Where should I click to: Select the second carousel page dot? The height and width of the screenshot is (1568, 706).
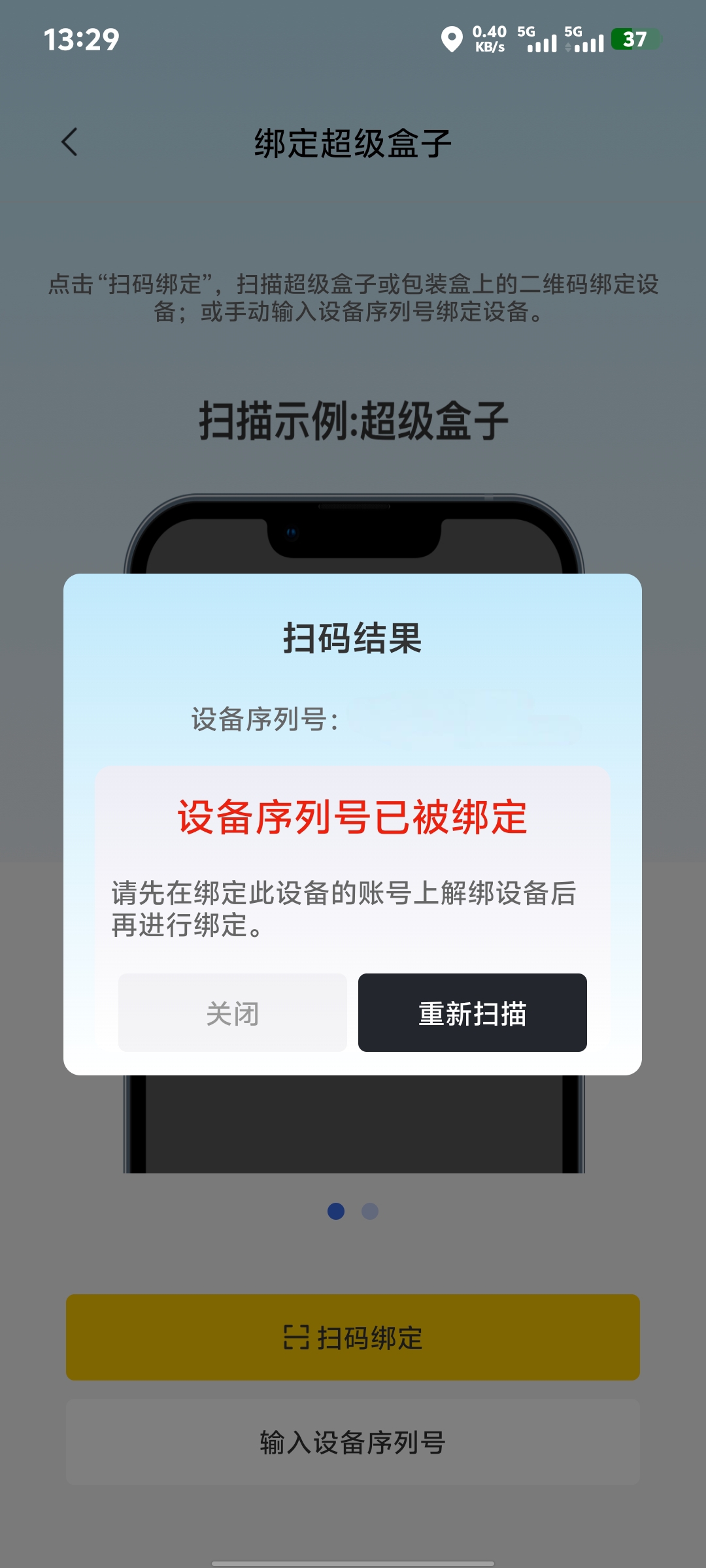(370, 1211)
